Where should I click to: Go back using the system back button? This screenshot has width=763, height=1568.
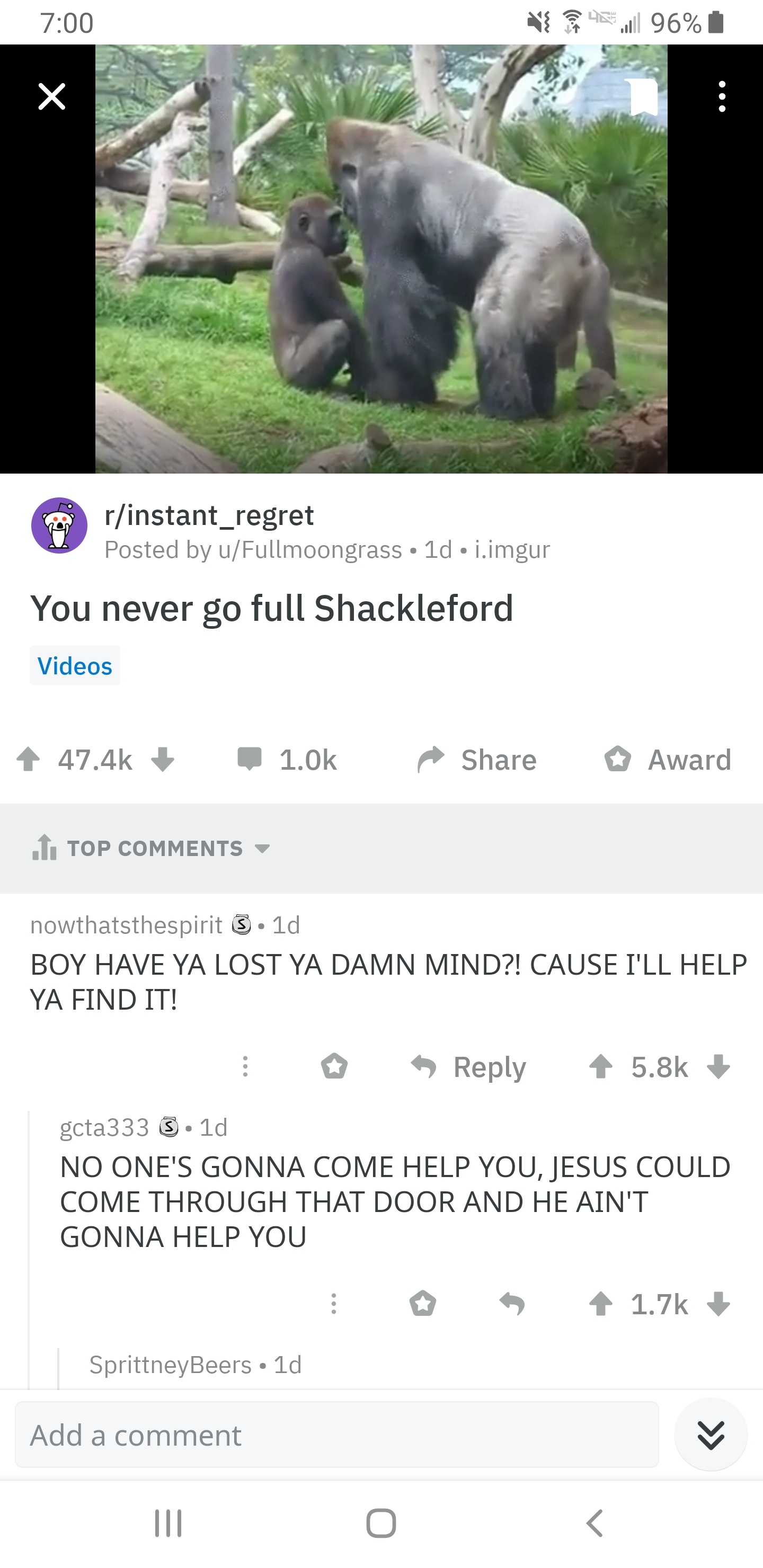[595, 1524]
